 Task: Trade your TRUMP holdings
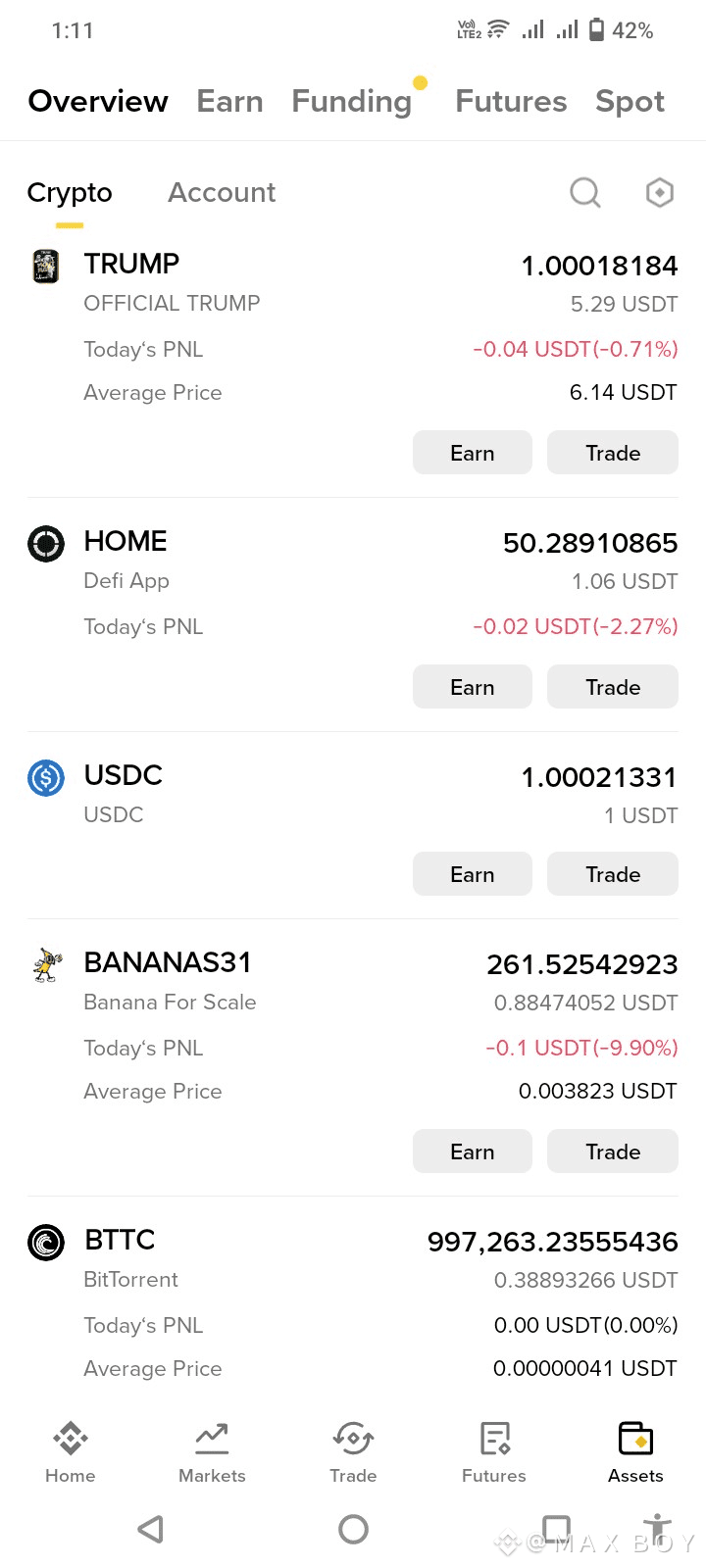pos(612,453)
